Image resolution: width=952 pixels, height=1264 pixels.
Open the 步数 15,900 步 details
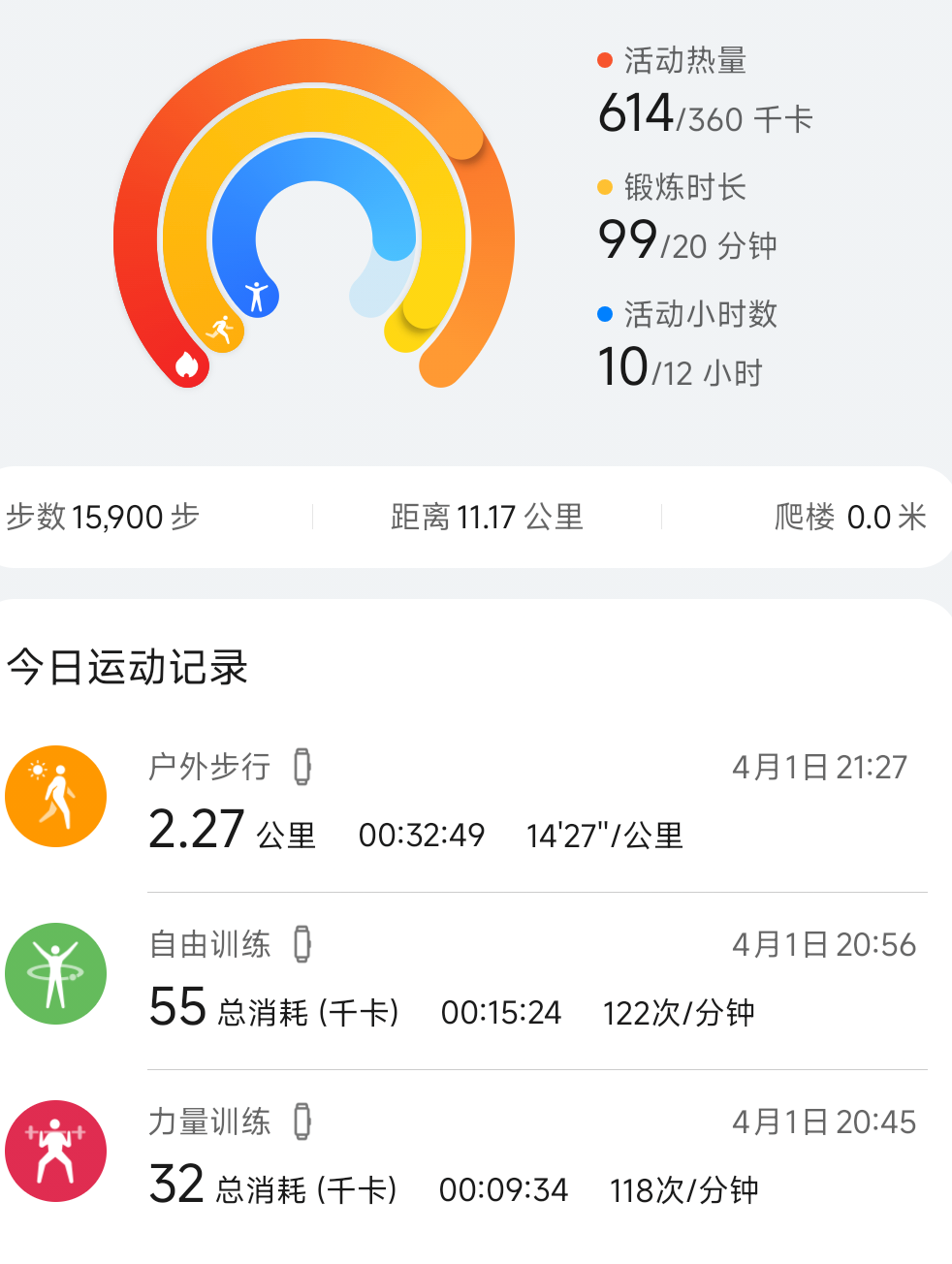point(104,517)
